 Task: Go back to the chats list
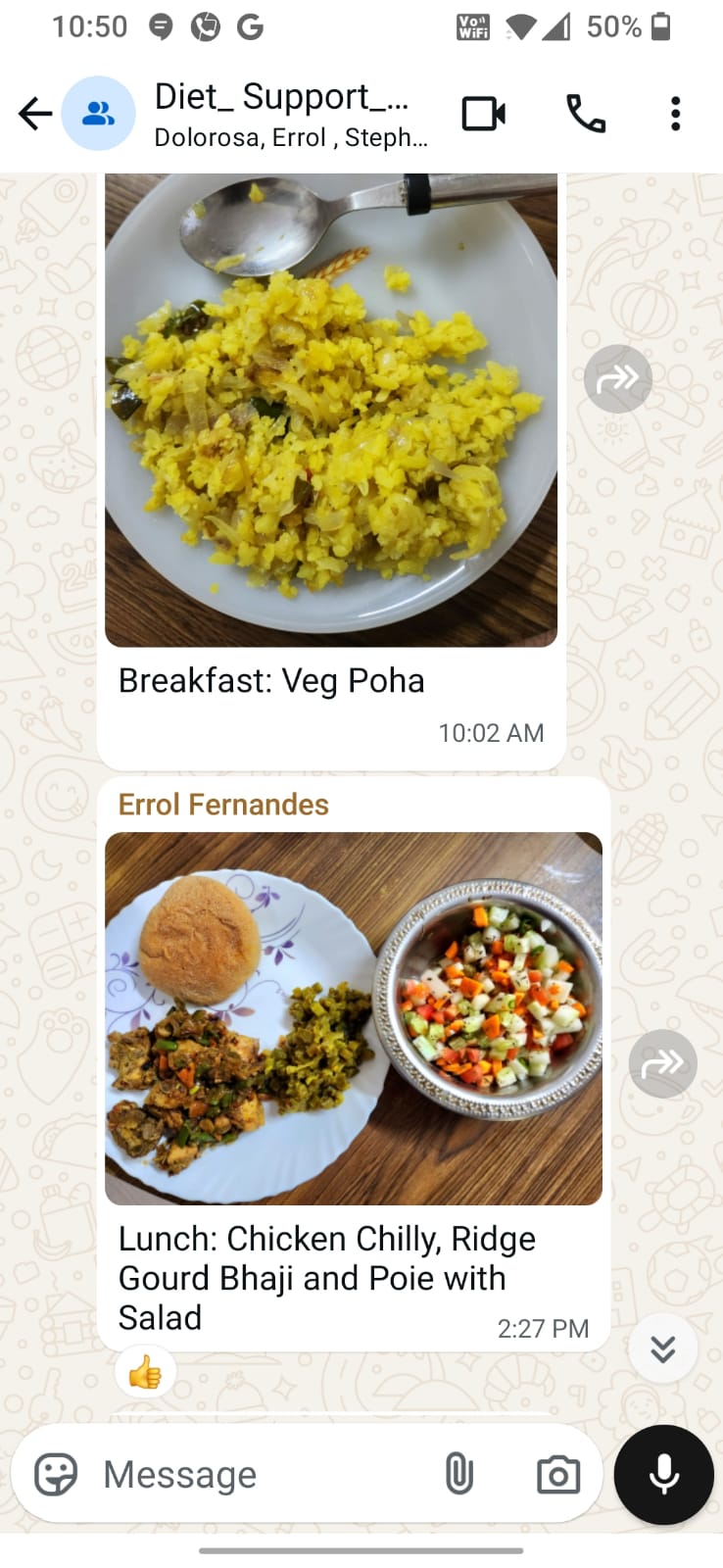[x=34, y=114]
